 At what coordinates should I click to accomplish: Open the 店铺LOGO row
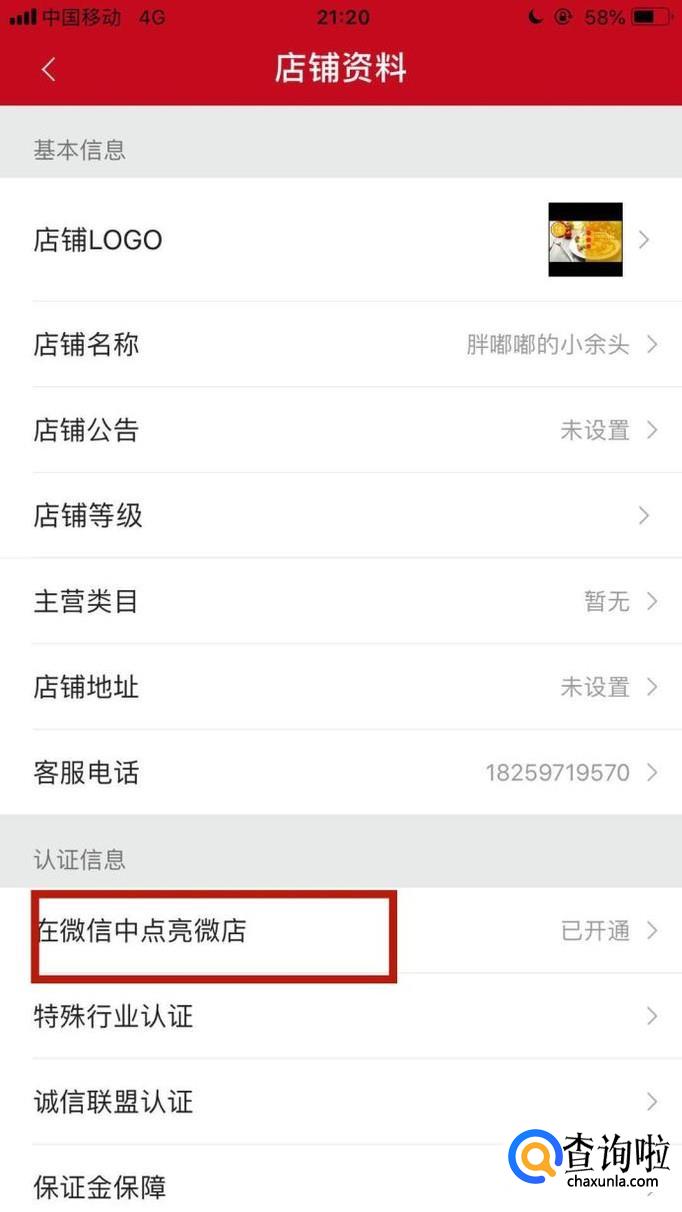click(340, 240)
